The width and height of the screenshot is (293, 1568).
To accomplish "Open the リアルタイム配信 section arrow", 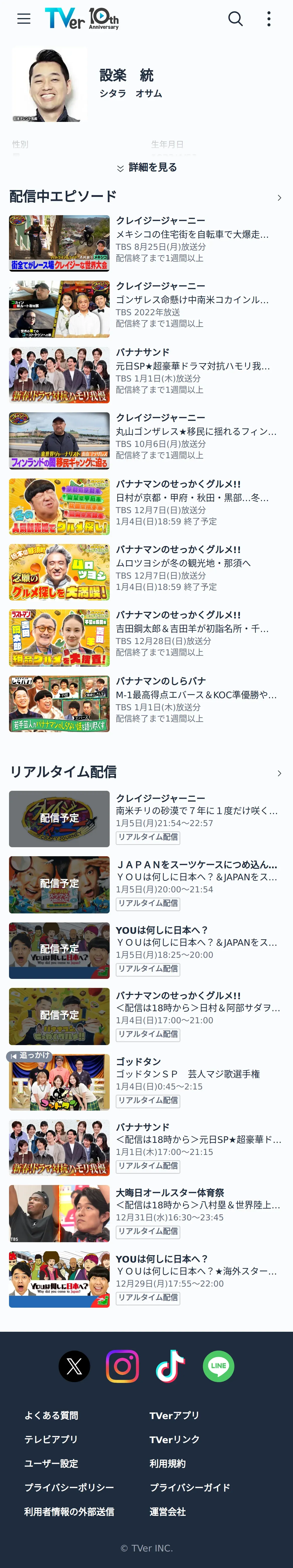I will coord(279,773).
